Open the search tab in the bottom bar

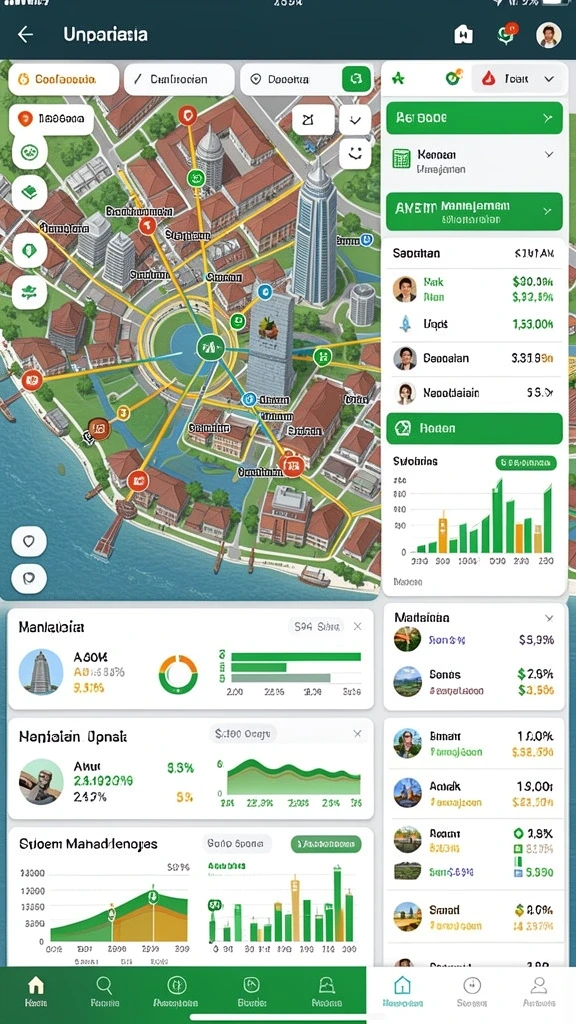click(104, 991)
